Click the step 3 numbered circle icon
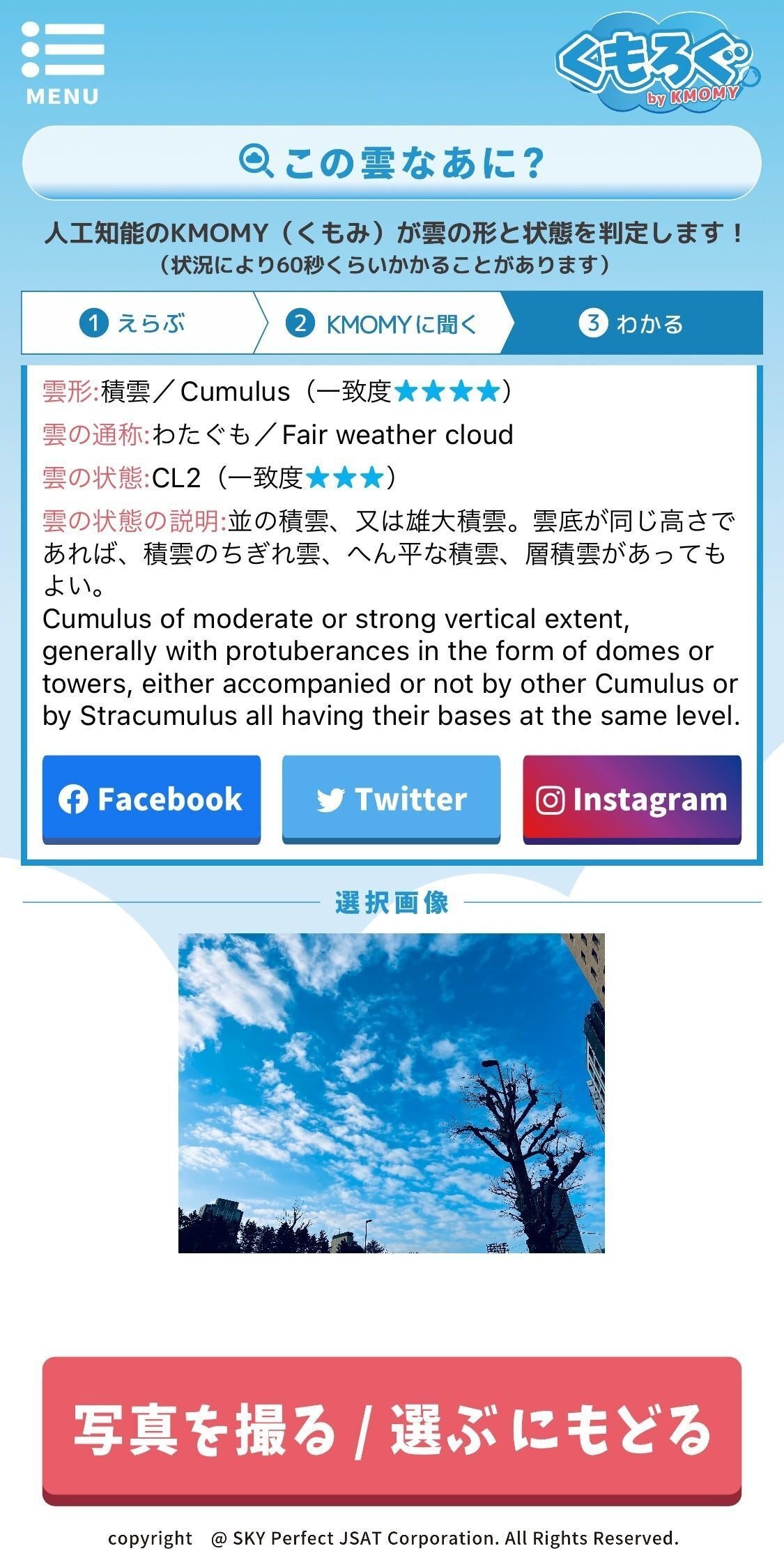The height and width of the screenshot is (1553, 784). coord(592,322)
